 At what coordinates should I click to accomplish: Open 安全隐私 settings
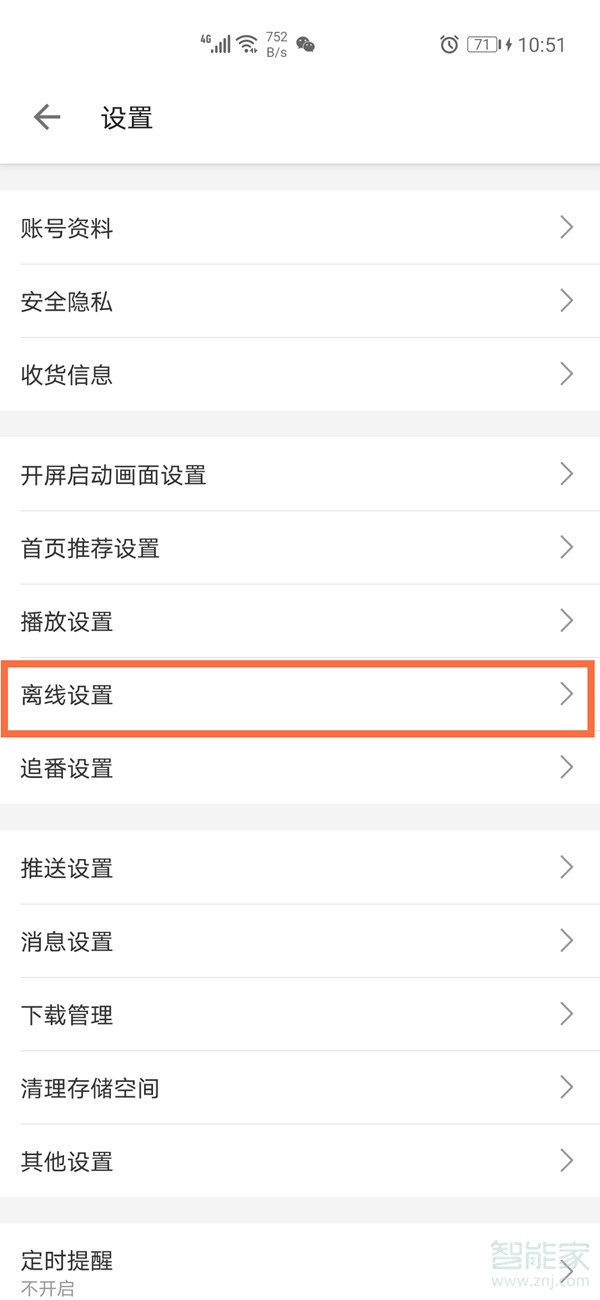[300, 301]
